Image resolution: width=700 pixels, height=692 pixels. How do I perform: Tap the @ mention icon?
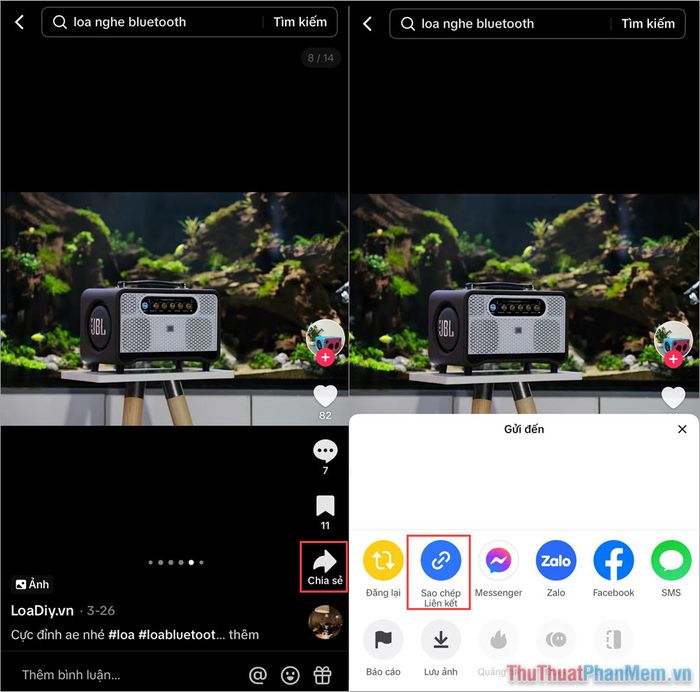(257, 675)
